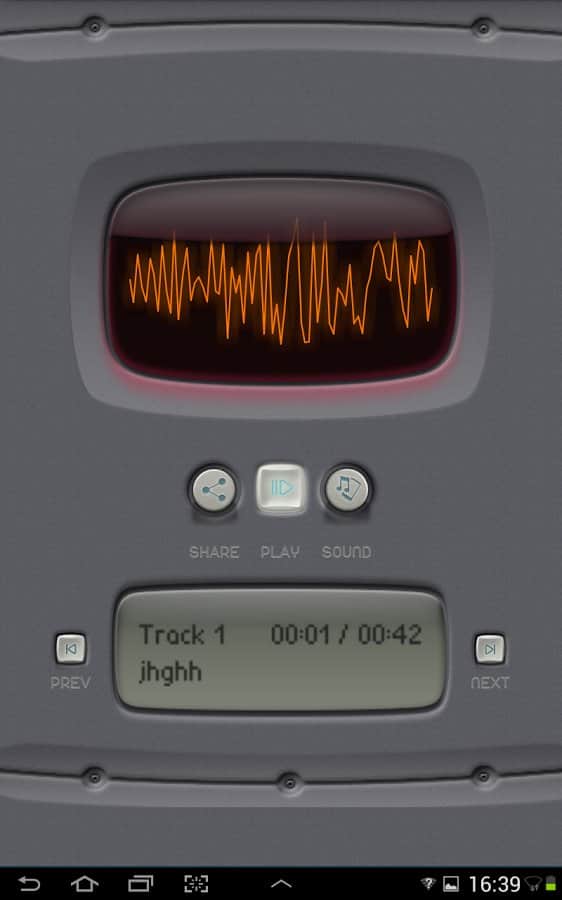Screen dimensions: 562x900
Task: Tap the Play button
Action: coord(281,488)
